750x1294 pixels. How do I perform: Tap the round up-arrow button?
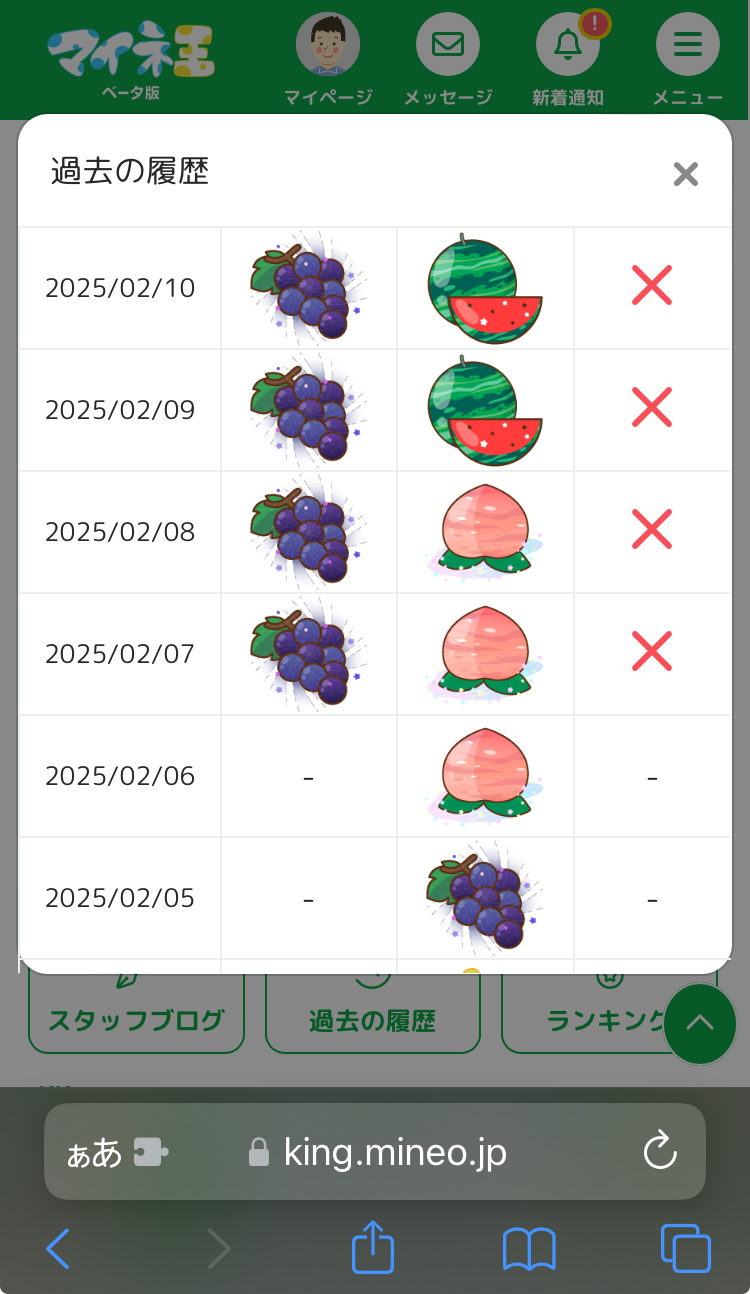tap(700, 1024)
